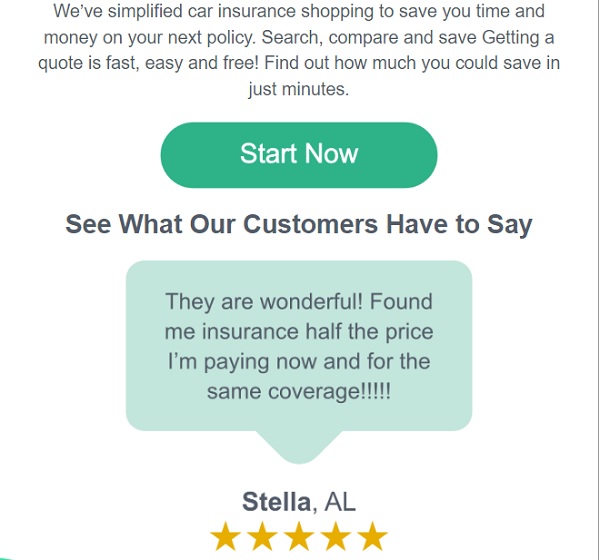Tap the Start Now button
The height and width of the screenshot is (560, 600).
(299, 155)
